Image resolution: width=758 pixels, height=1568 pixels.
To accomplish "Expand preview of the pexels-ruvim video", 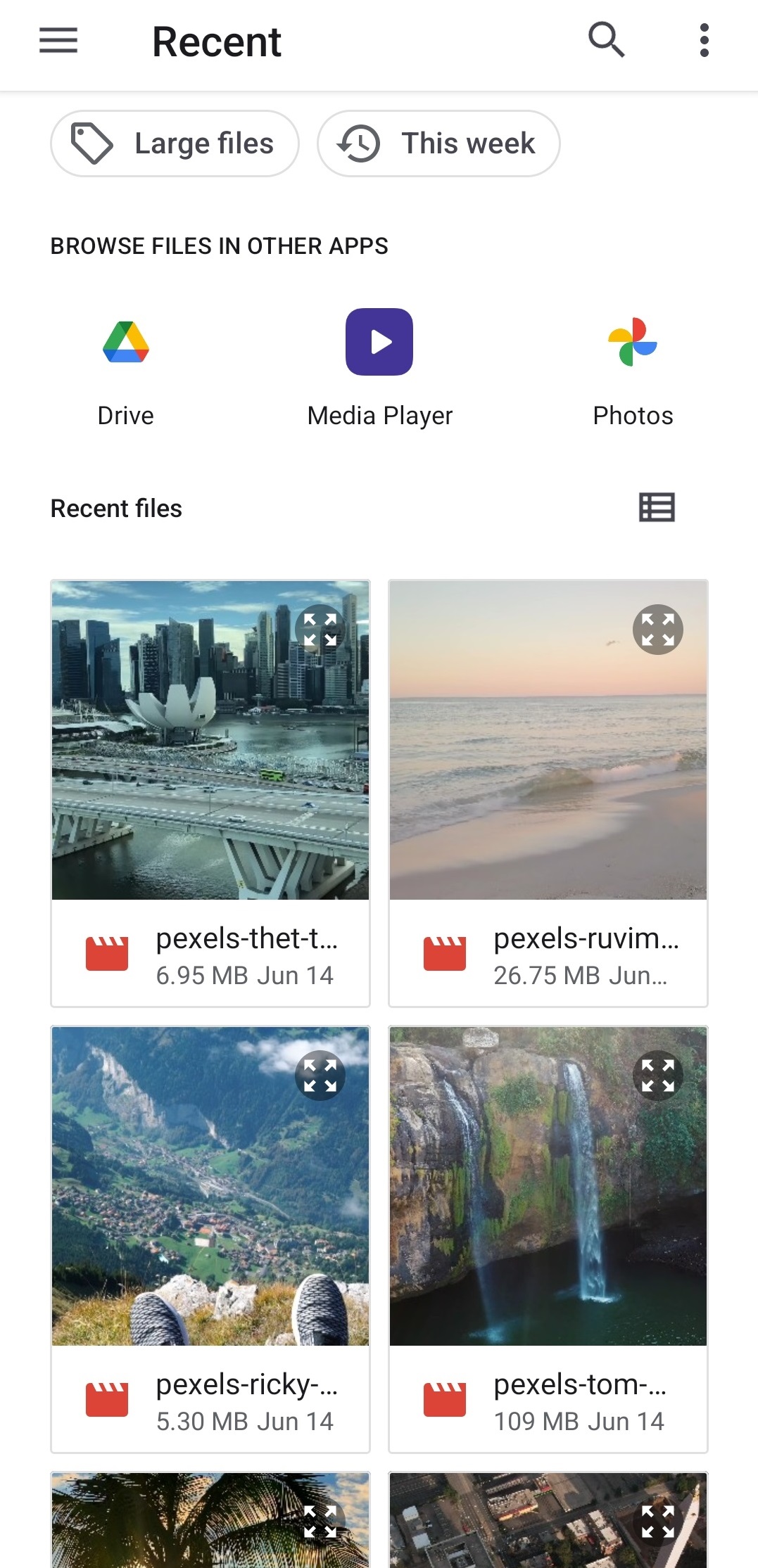I will 658,630.
